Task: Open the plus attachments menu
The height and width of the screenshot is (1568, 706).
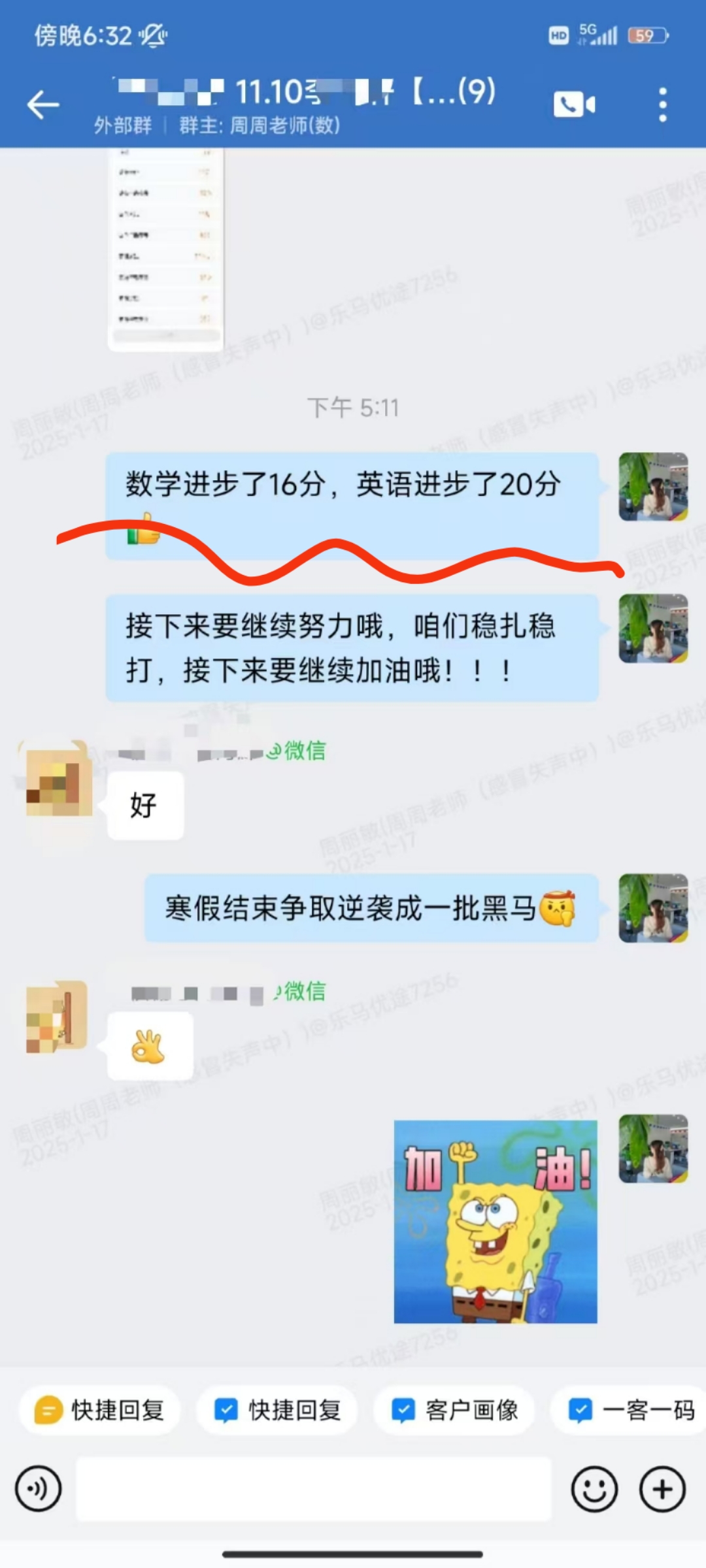Action: [x=662, y=1489]
